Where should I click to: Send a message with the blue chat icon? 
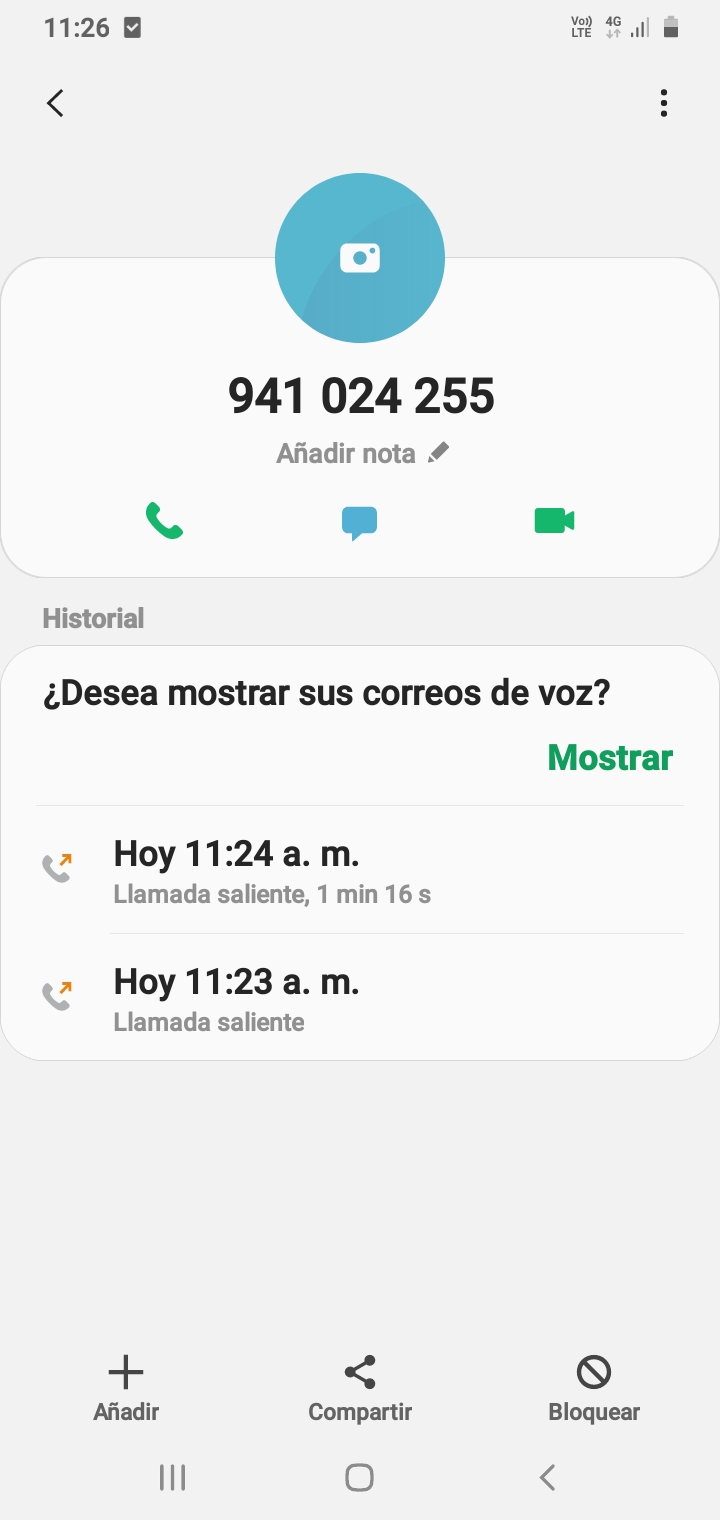coord(360,523)
